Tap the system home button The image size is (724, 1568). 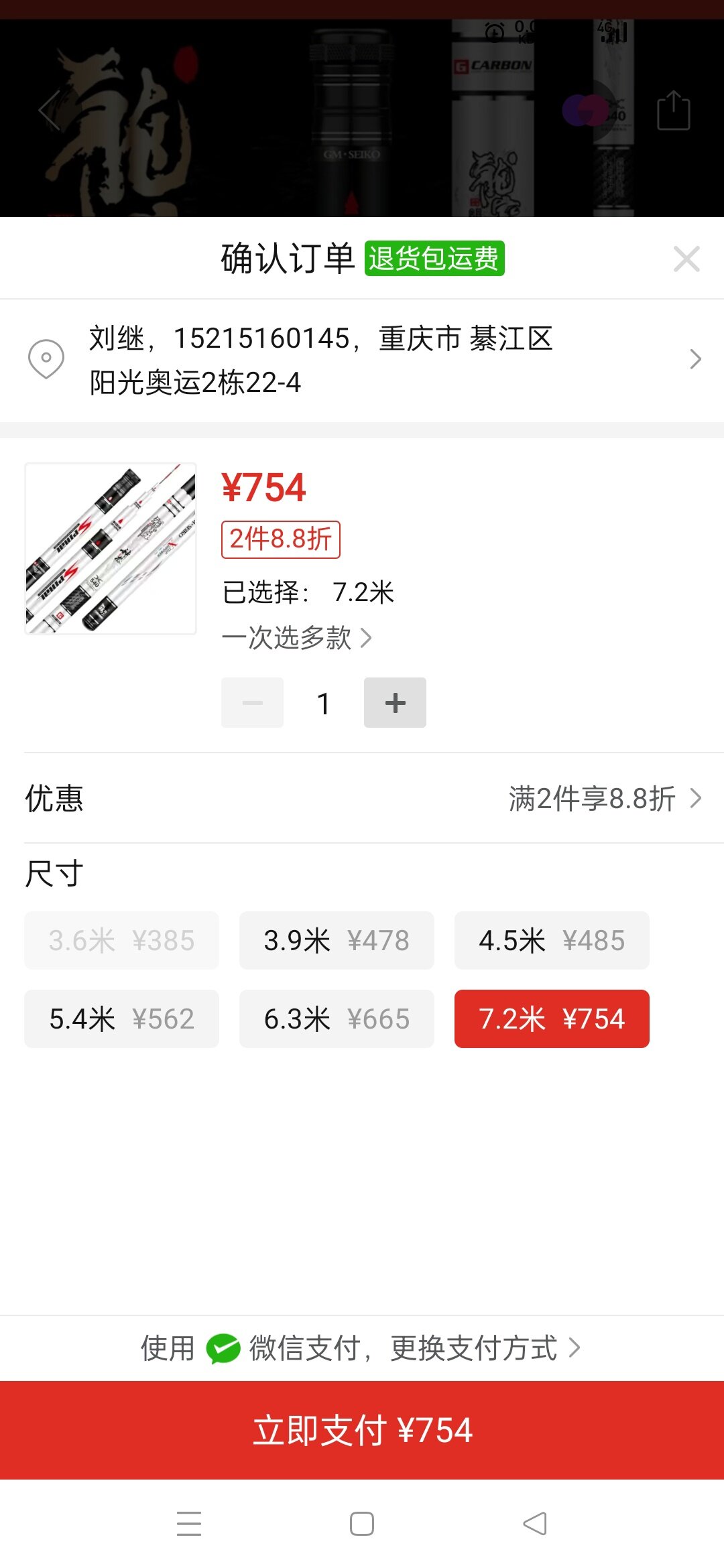coord(362,1524)
